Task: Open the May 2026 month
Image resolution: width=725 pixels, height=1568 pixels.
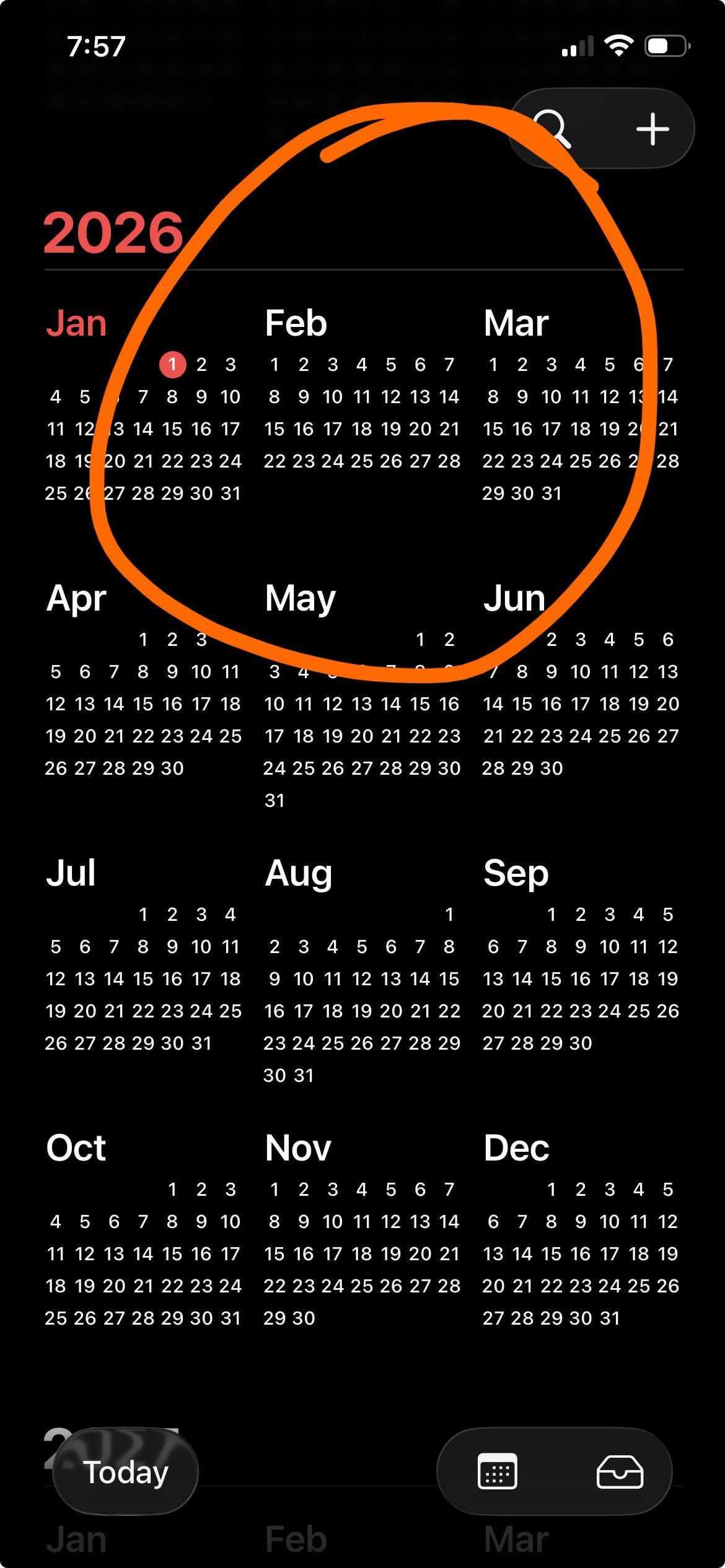Action: click(300, 599)
